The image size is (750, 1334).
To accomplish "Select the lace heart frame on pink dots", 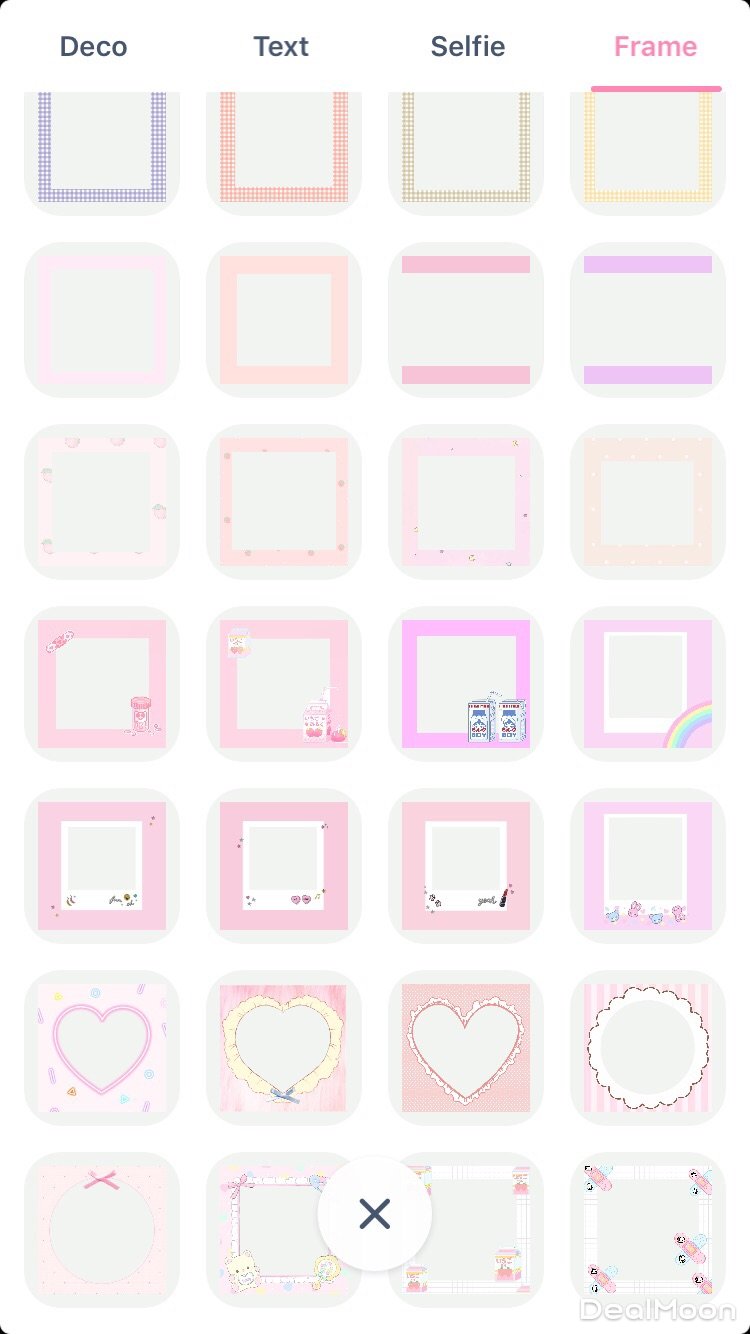I will click(x=466, y=1048).
